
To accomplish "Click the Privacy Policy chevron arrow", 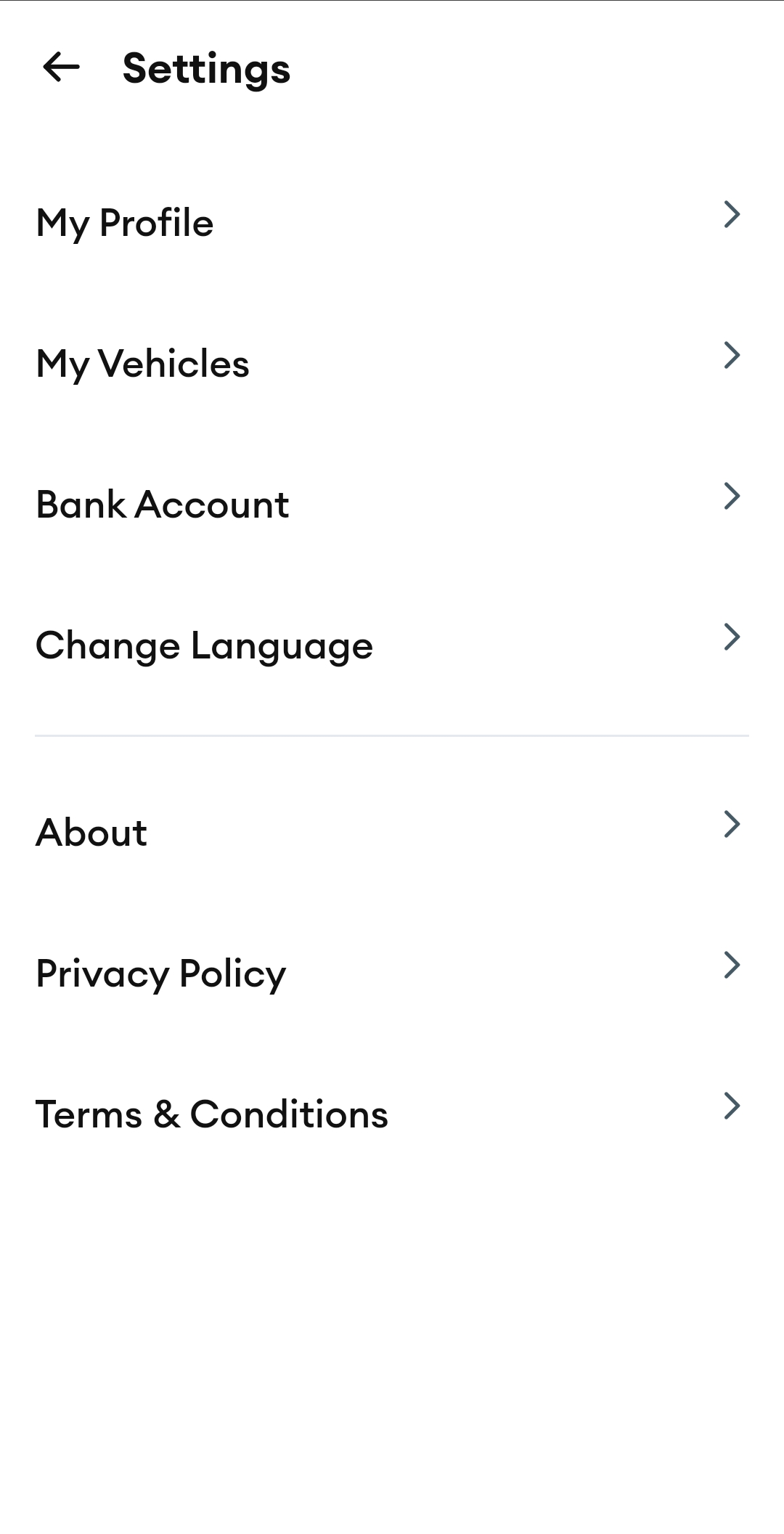I will [x=732, y=964].
